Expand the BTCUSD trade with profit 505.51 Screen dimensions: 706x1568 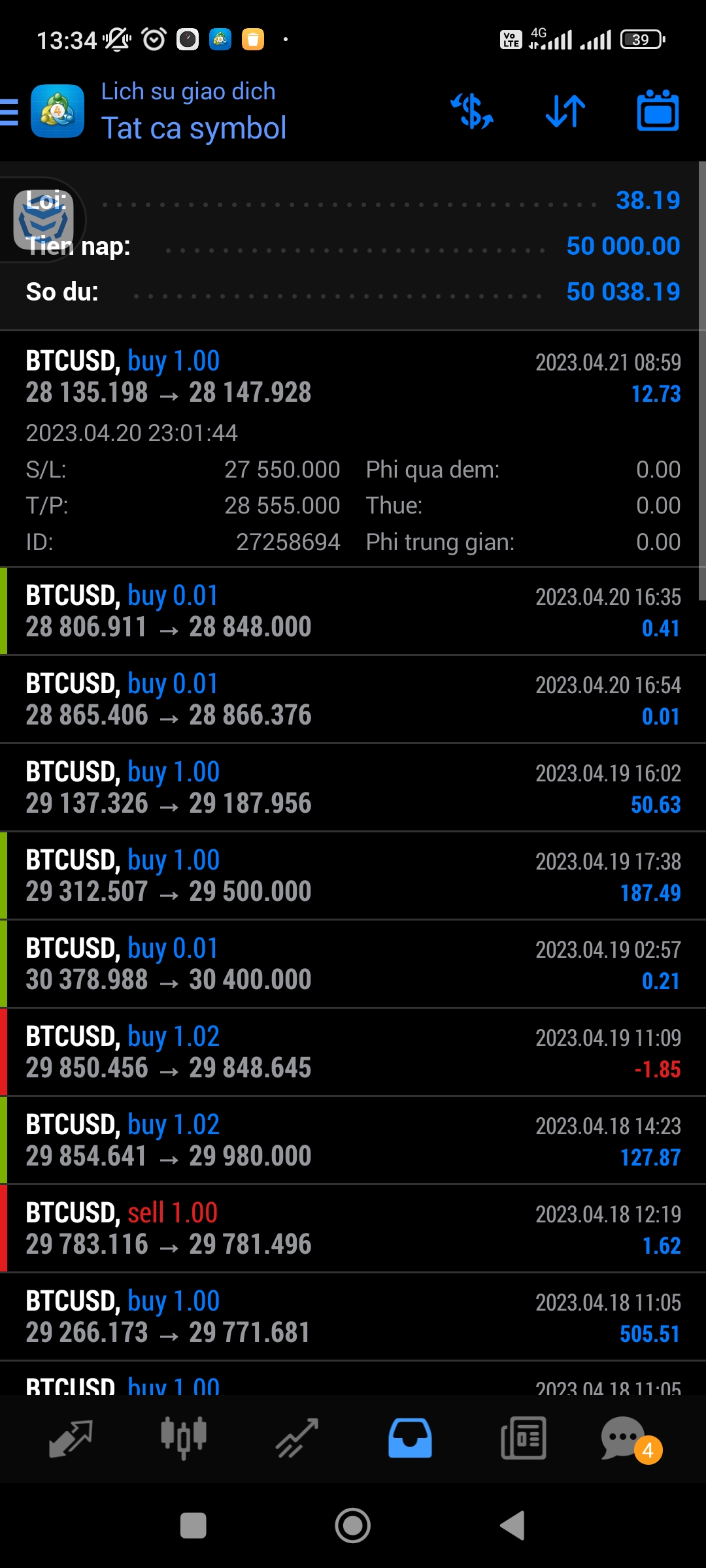[353, 1317]
